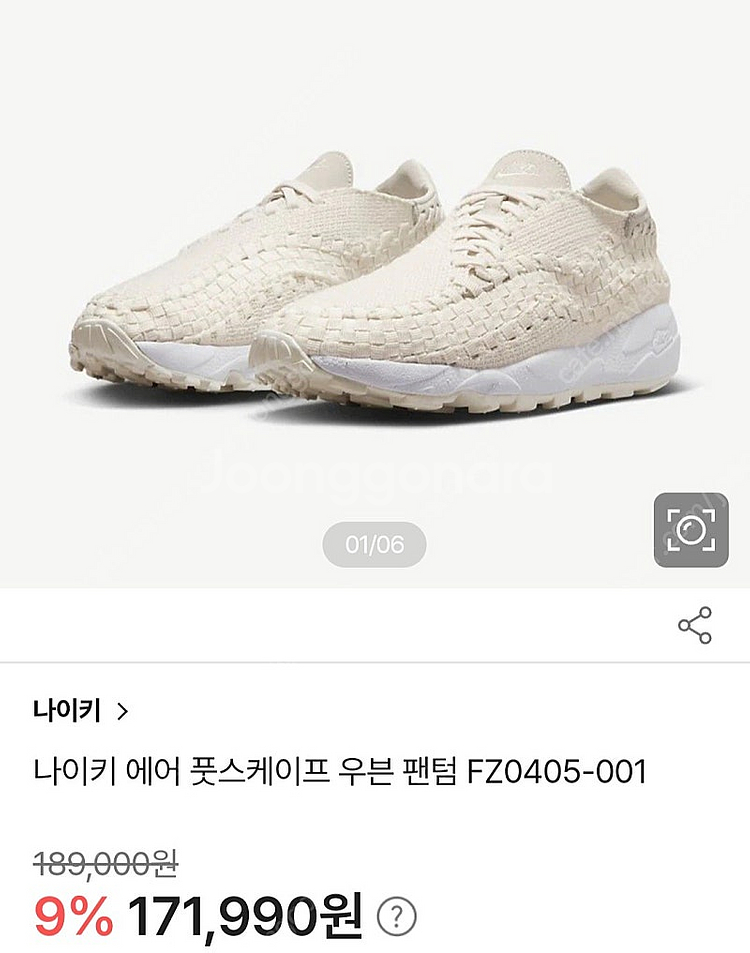This screenshot has width=750, height=953.
Task: Open the visual search camera icon
Action: [x=689, y=530]
